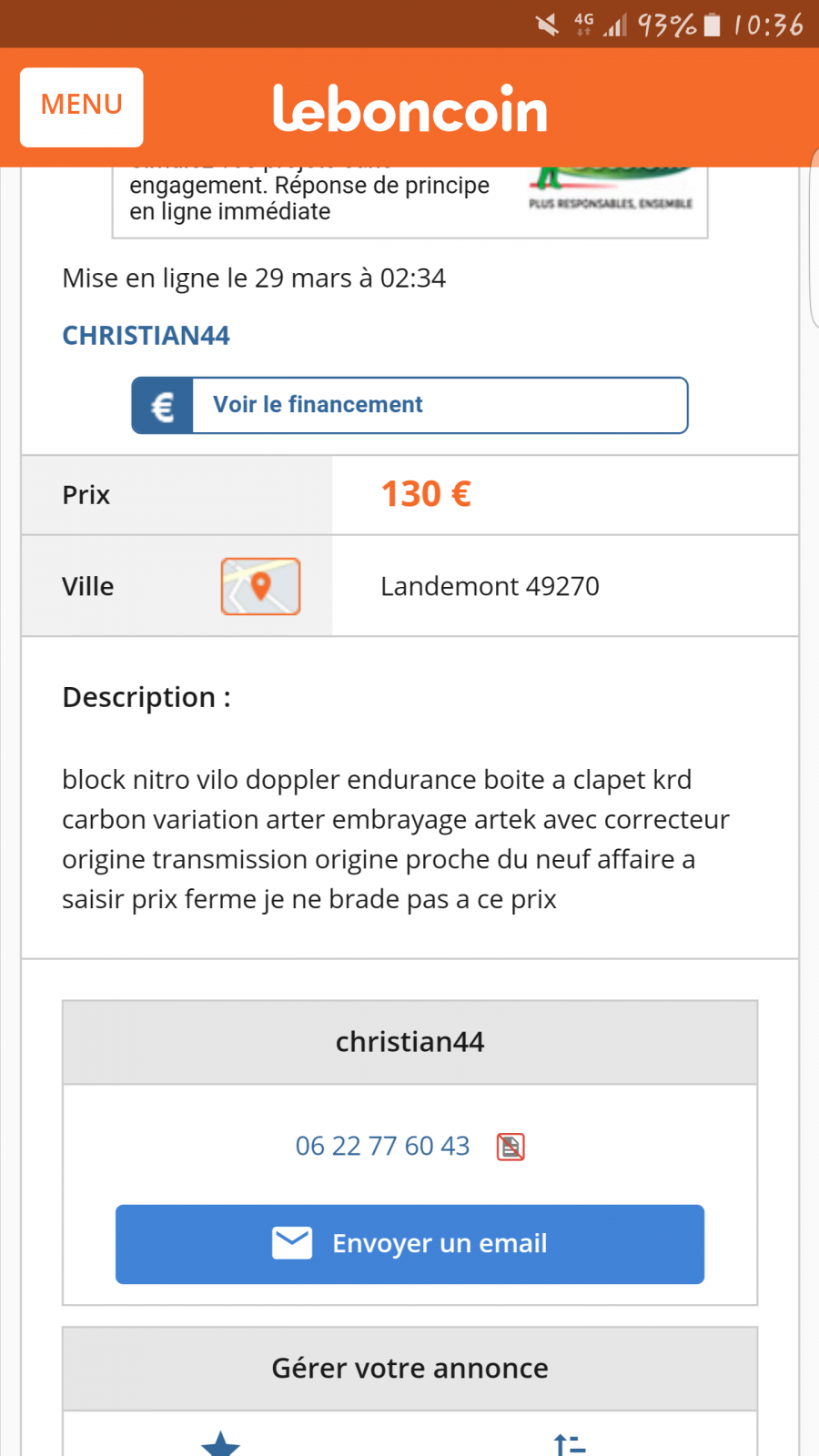The image size is (819, 1456).
Task: Tap the star icon under Gérer votre annonce
Action: click(x=220, y=1444)
